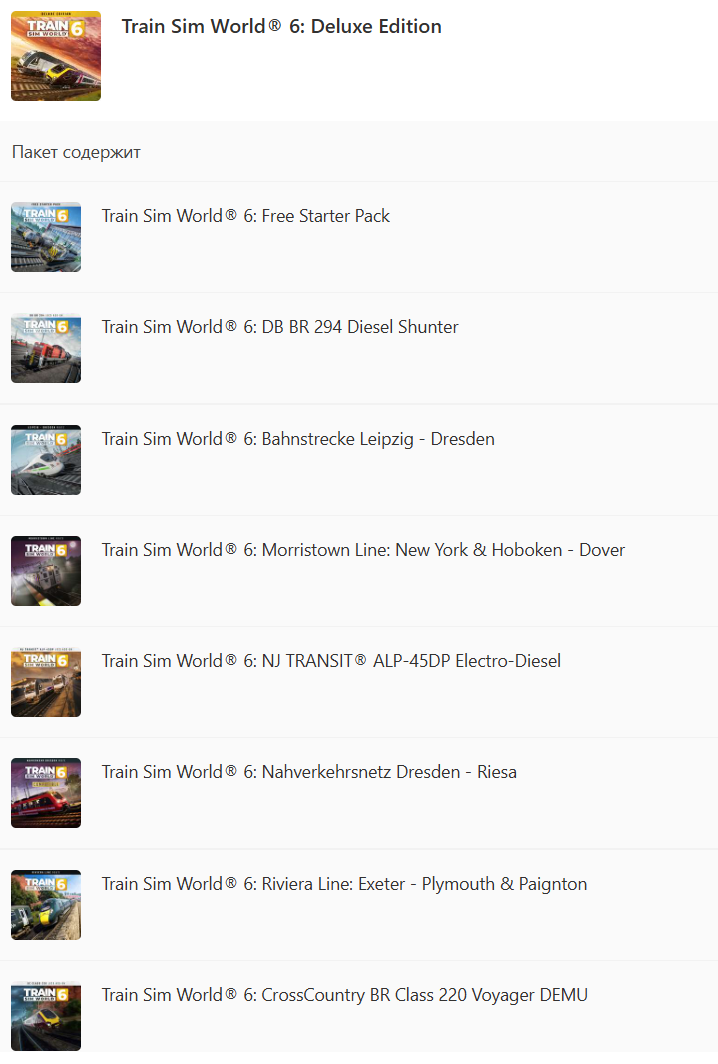The image size is (718, 1064).
Task: Open Morristown Line: New York & Hoboken - Dover
Action: click(363, 550)
